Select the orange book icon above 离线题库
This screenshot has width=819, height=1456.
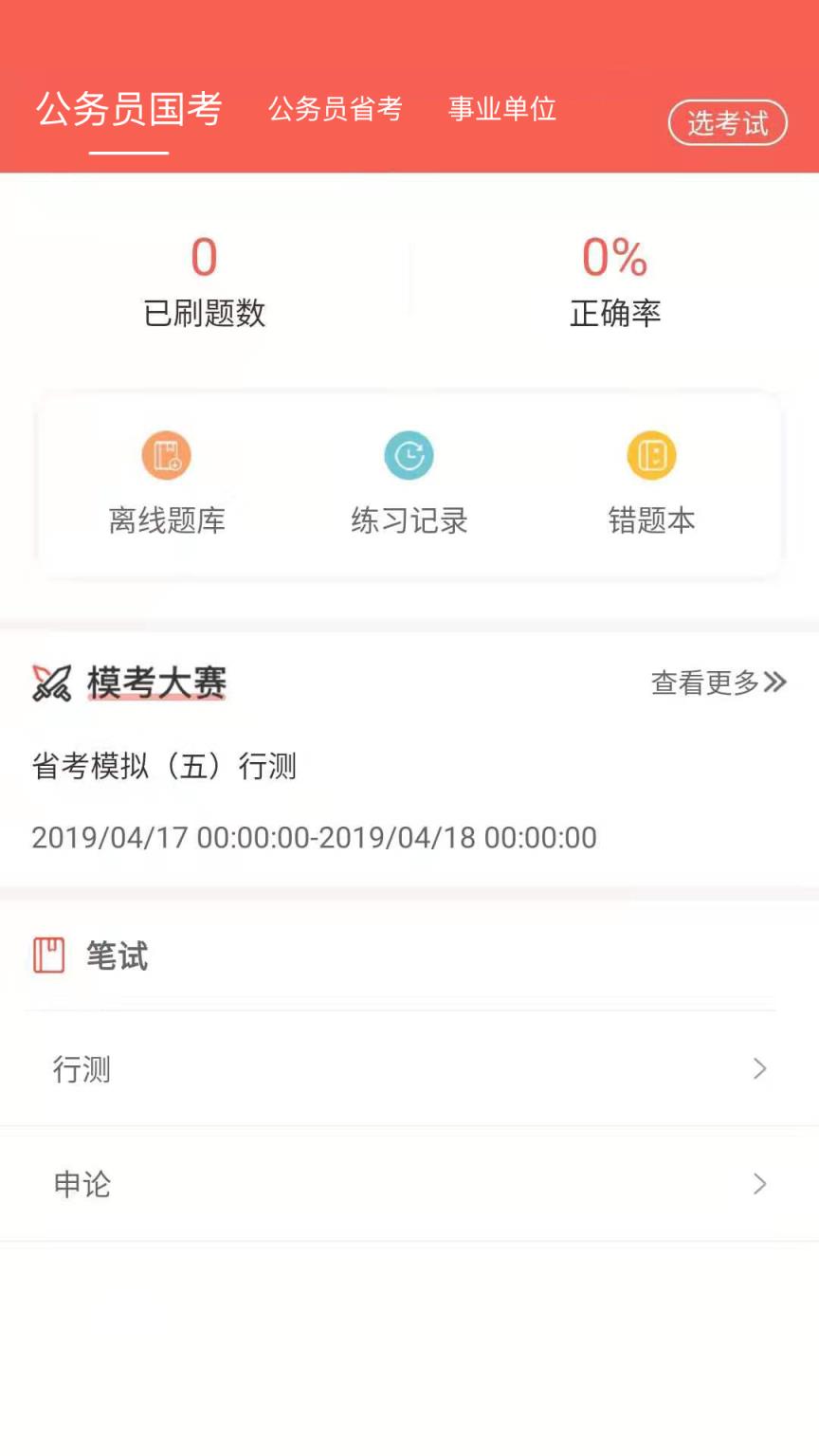(x=167, y=455)
